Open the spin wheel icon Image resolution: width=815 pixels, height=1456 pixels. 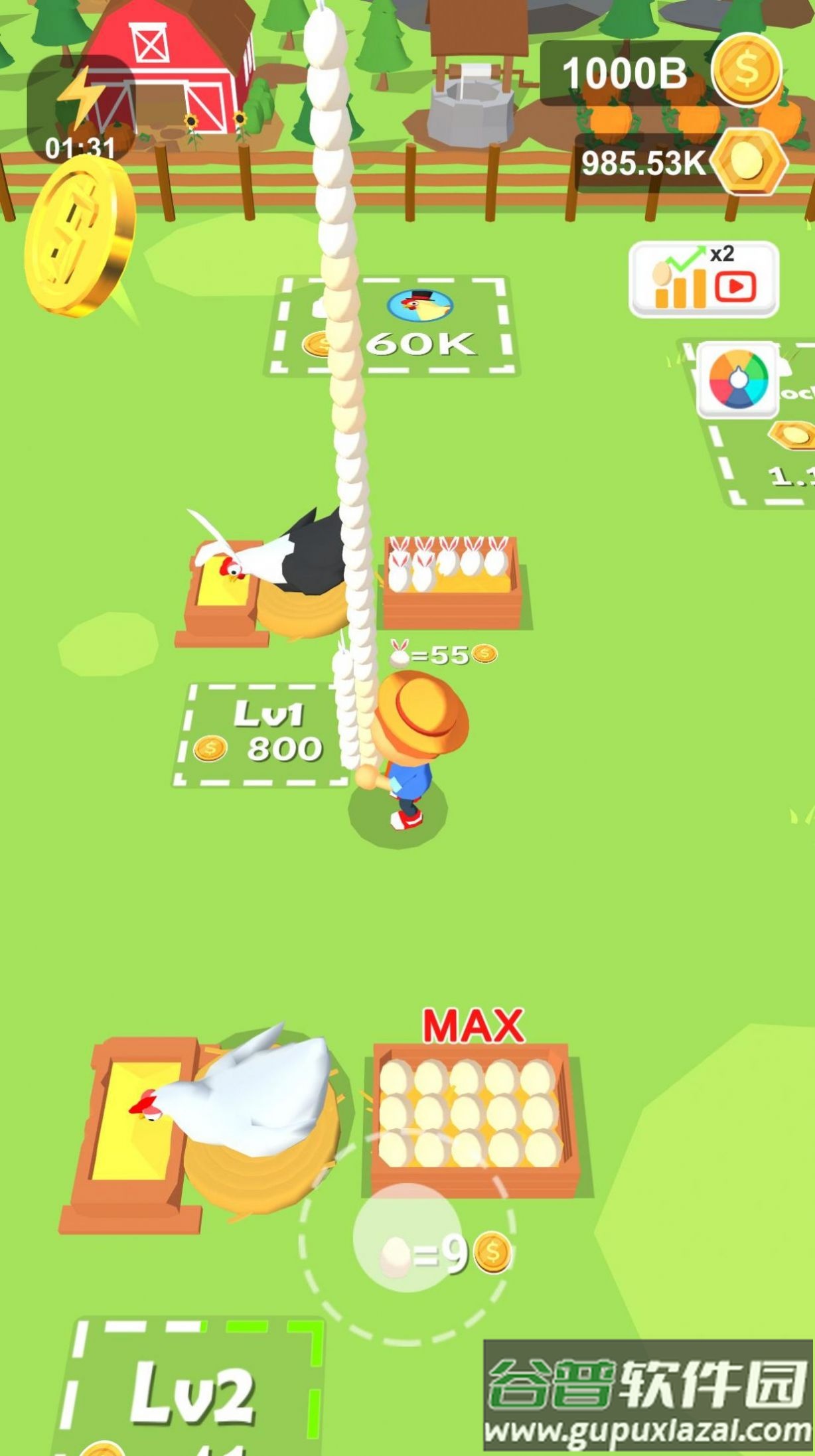point(738,380)
